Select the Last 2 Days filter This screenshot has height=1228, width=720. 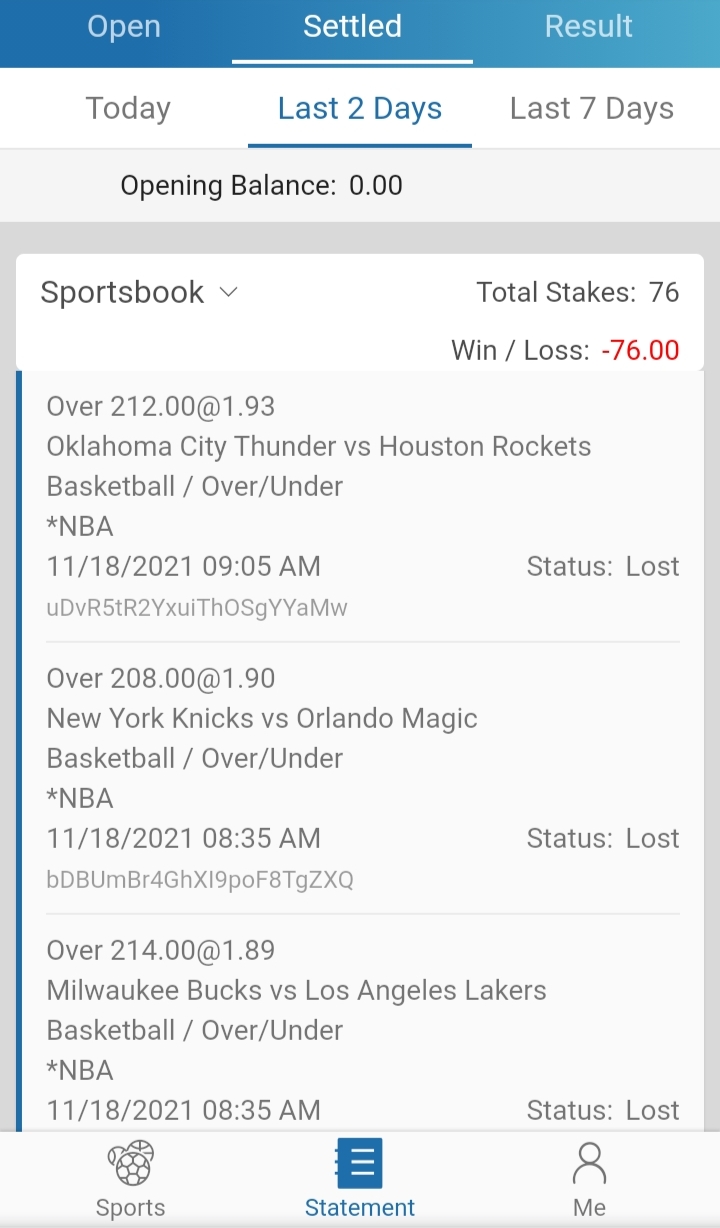pos(360,108)
